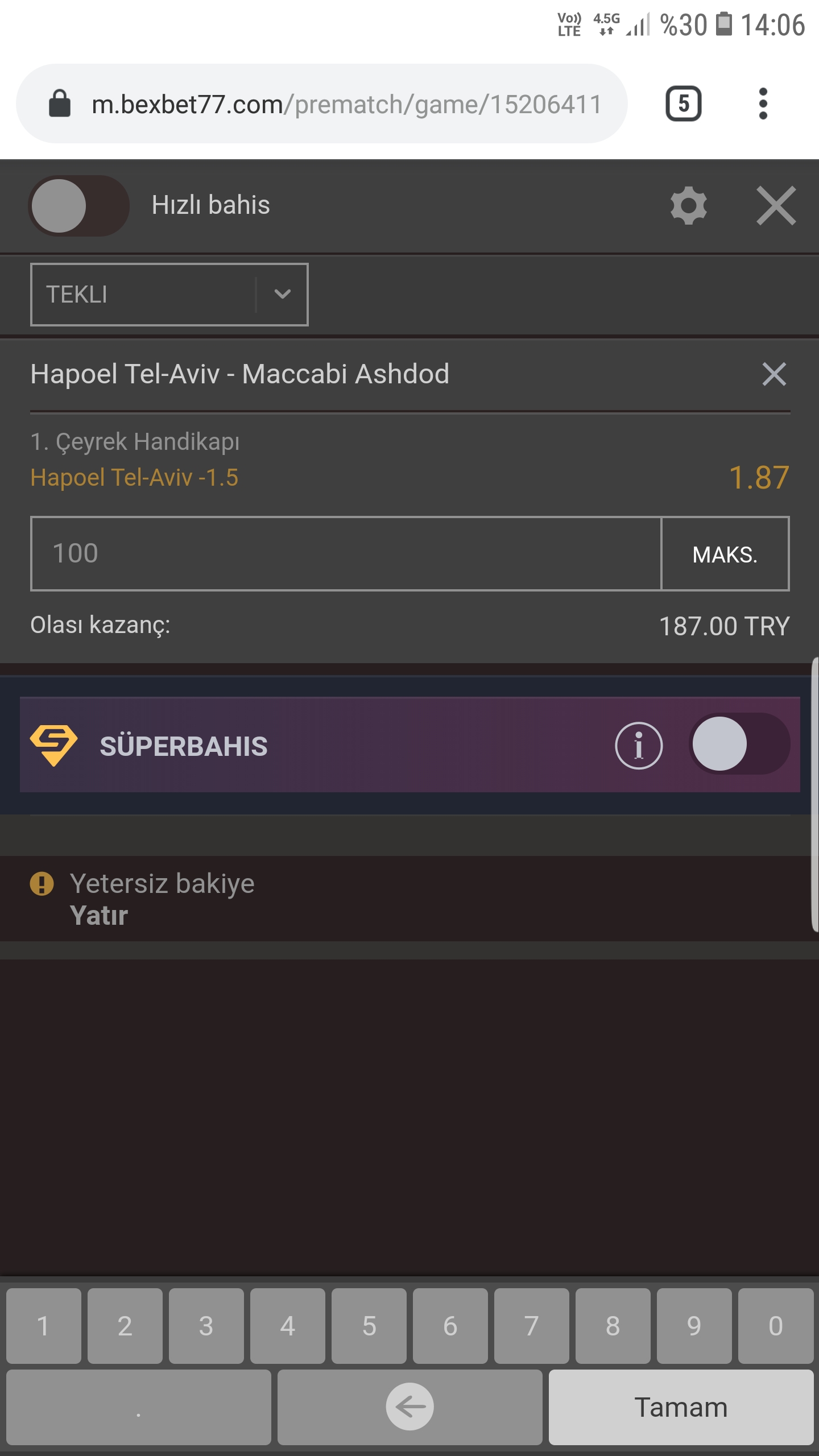
Task: Open browser tab switcher
Action: tap(683, 104)
